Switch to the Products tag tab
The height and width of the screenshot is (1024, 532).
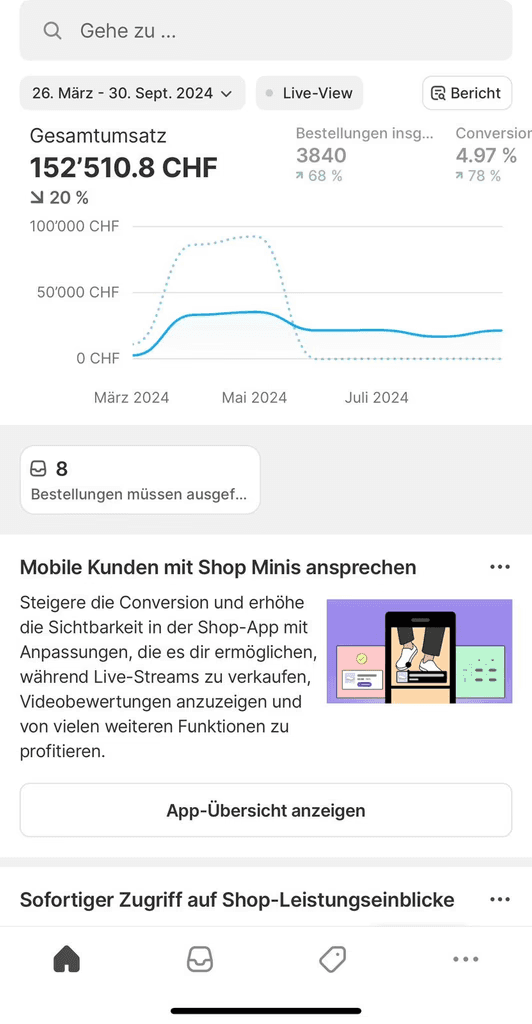pos(332,959)
